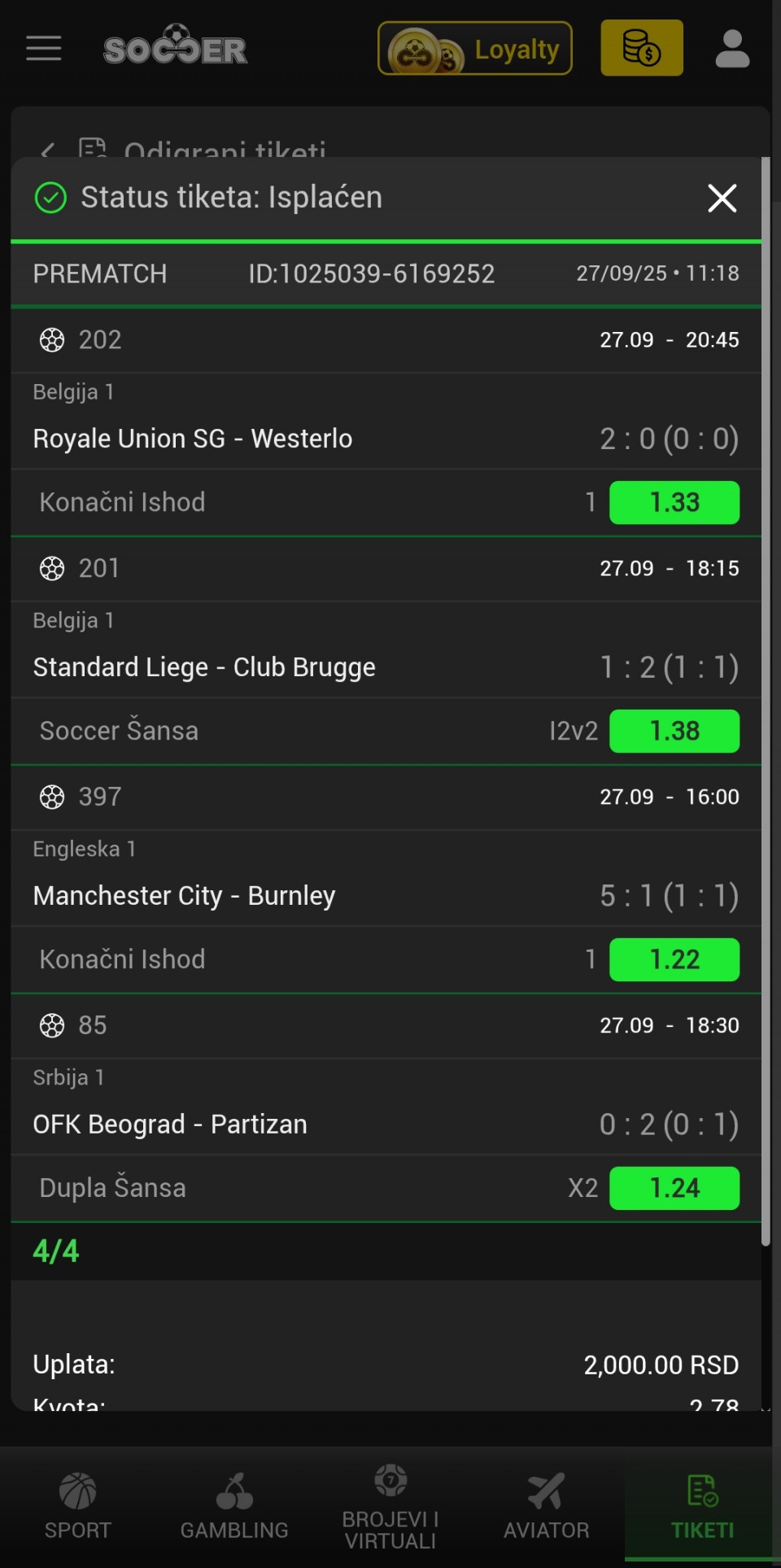Open the AVIATOR tab
Viewport: 781px width, 1568px height.
546,1507
